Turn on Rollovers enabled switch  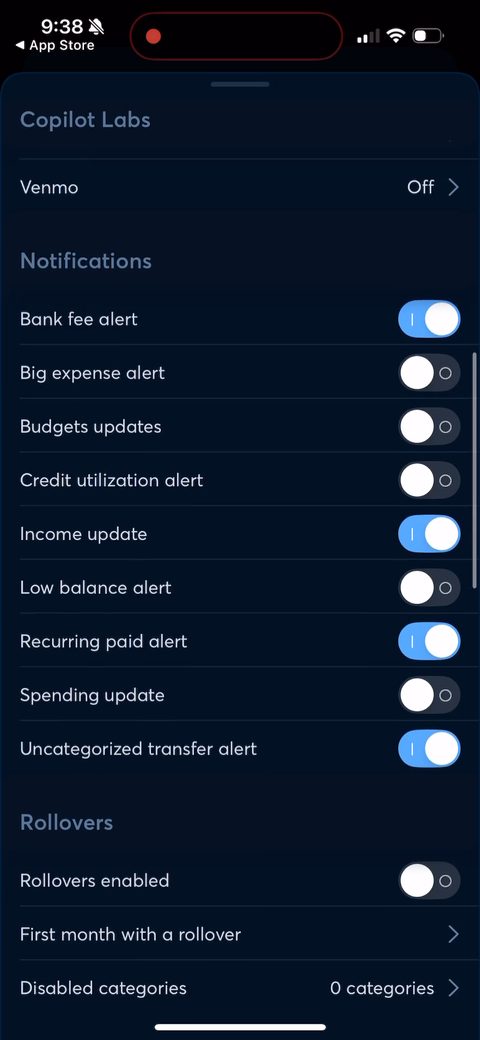pos(429,880)
